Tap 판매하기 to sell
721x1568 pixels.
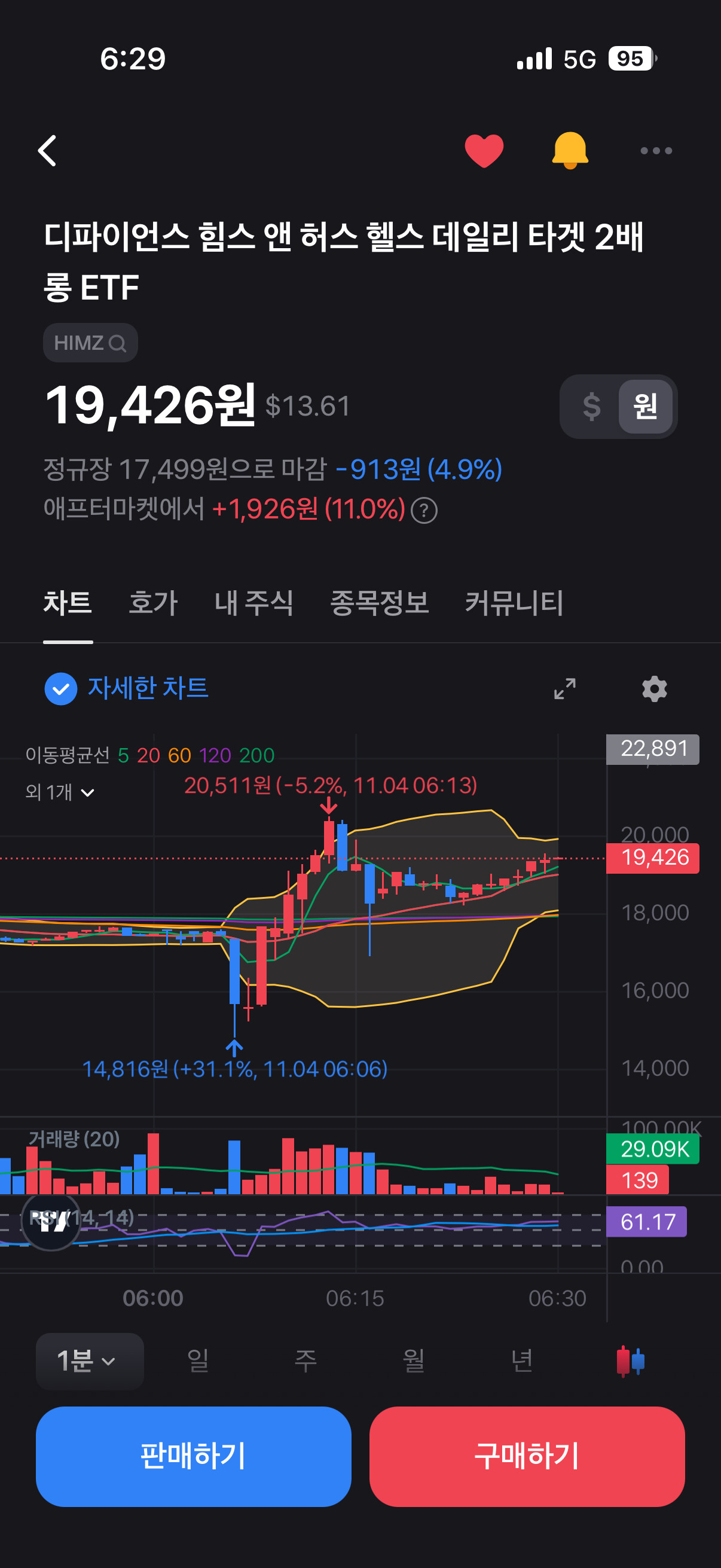tap(194, 1456)
